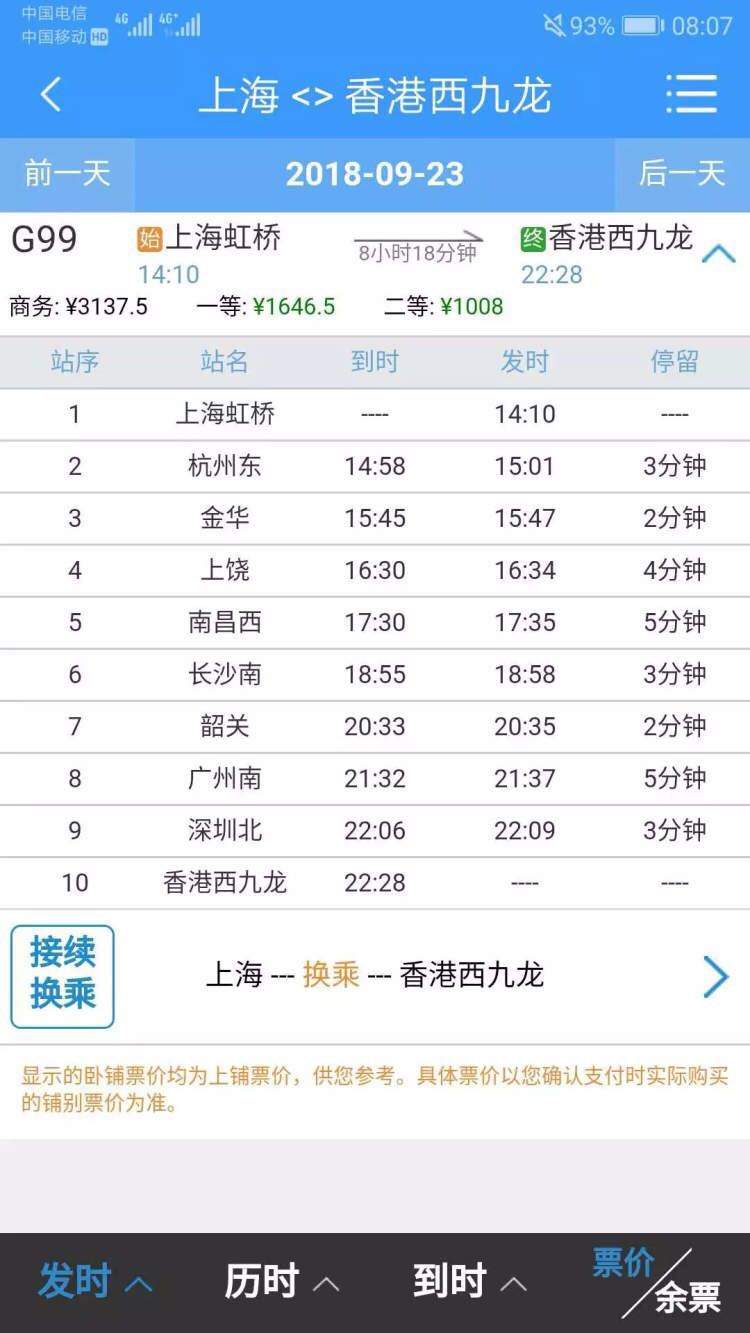Click the blue arrow next to 换乘 row
The image size is (750, 1333).
[715, 975]
